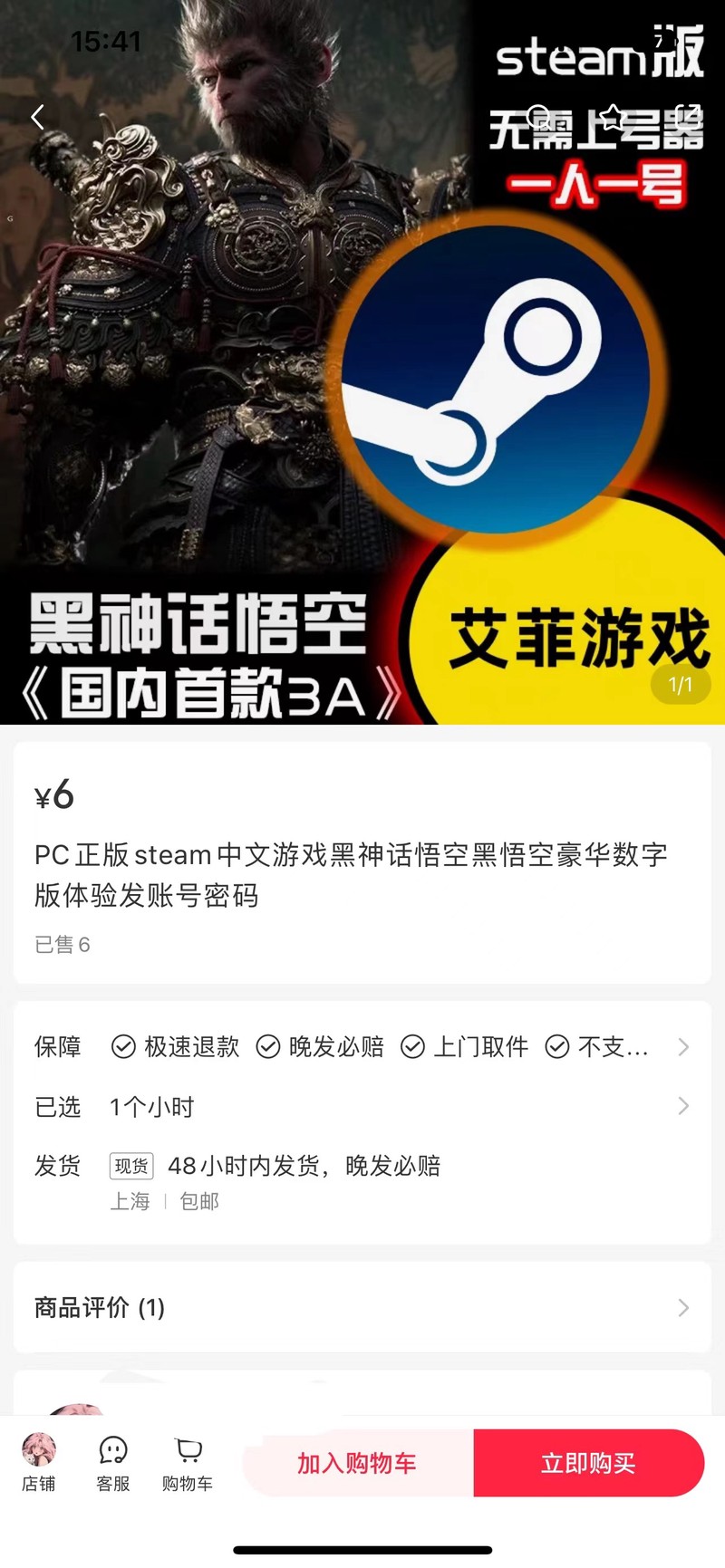
Task: Contact 客服 customer service
Action: coord(113,1462)
